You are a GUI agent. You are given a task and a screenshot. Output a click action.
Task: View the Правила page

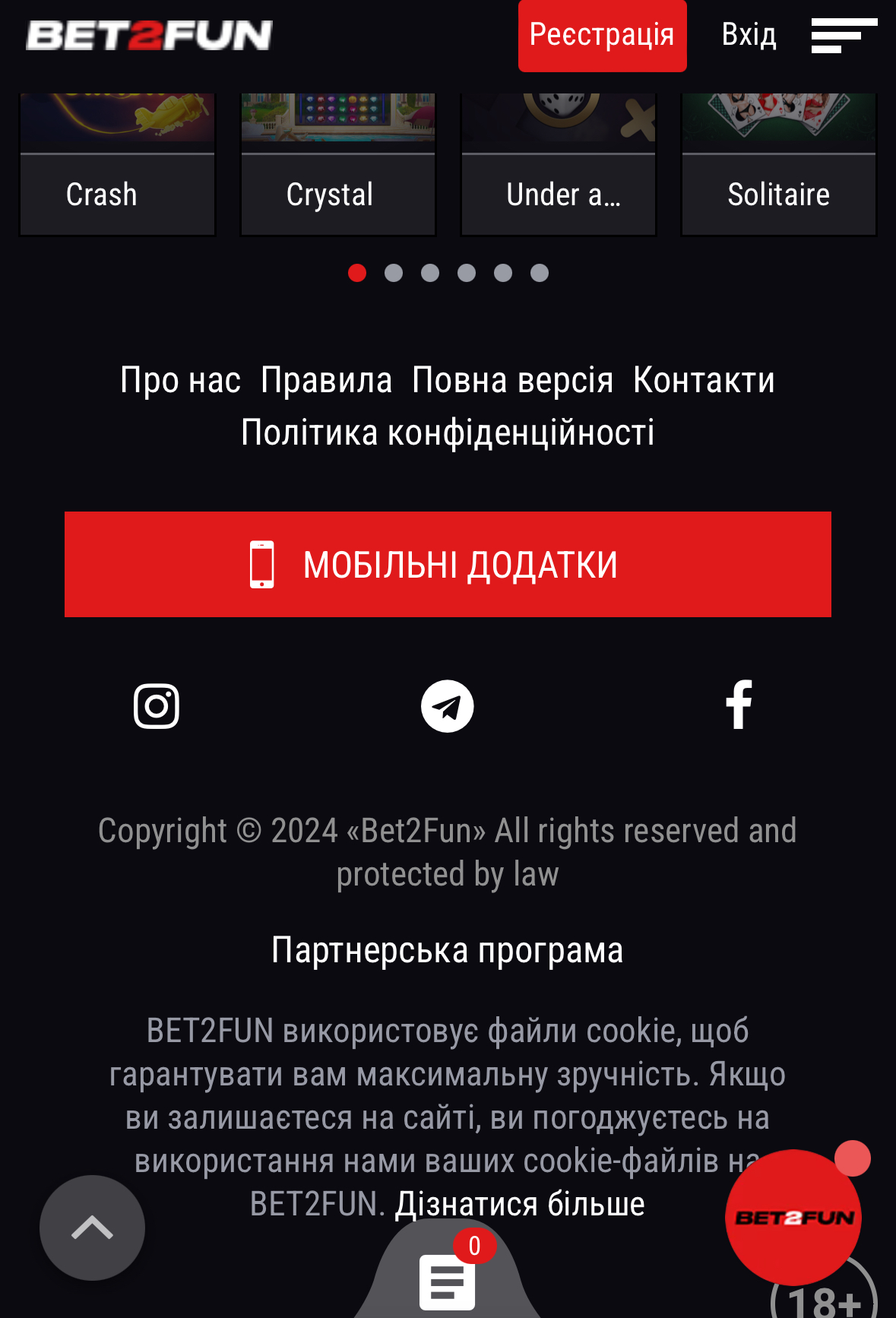click(x=326, y=380)
